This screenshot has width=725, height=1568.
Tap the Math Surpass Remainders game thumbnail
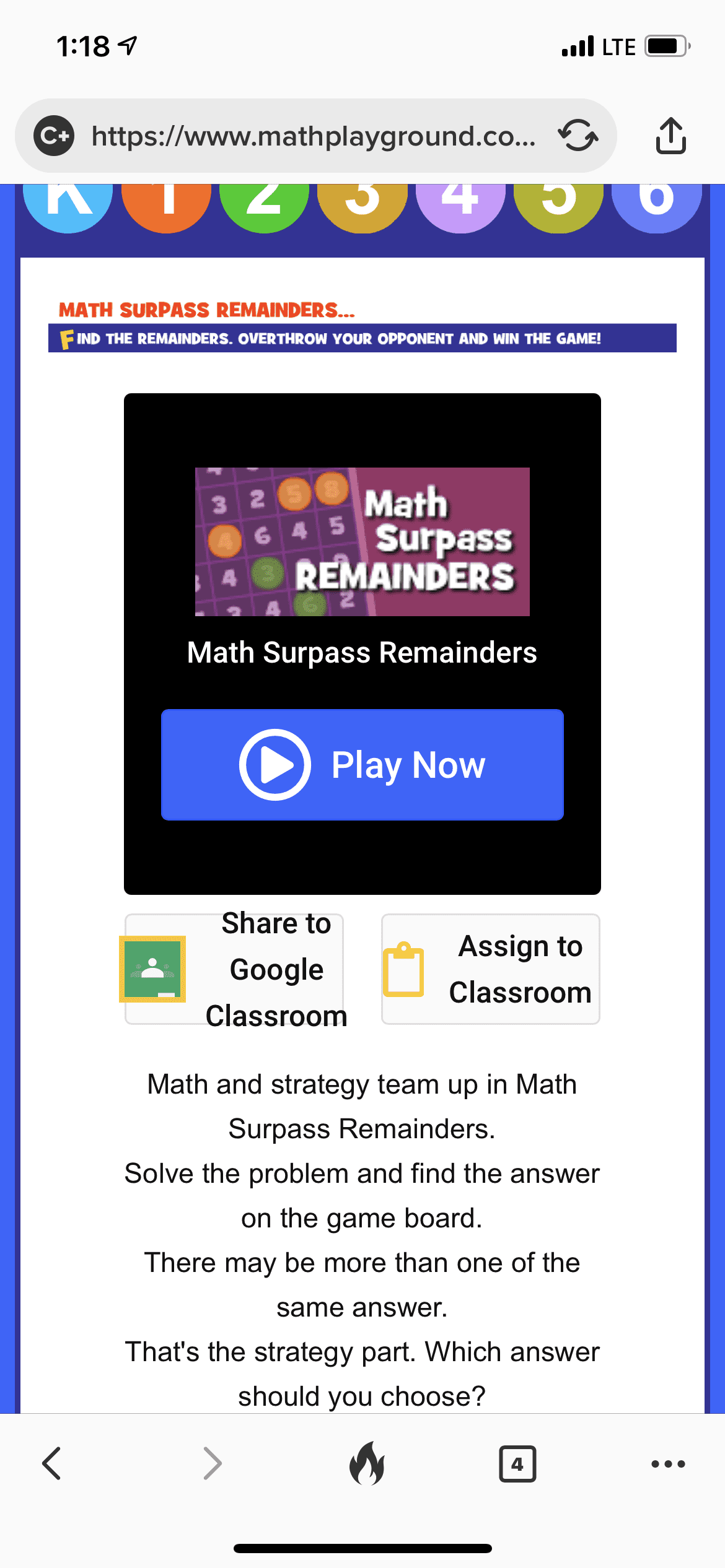click(x=362, y=542)
